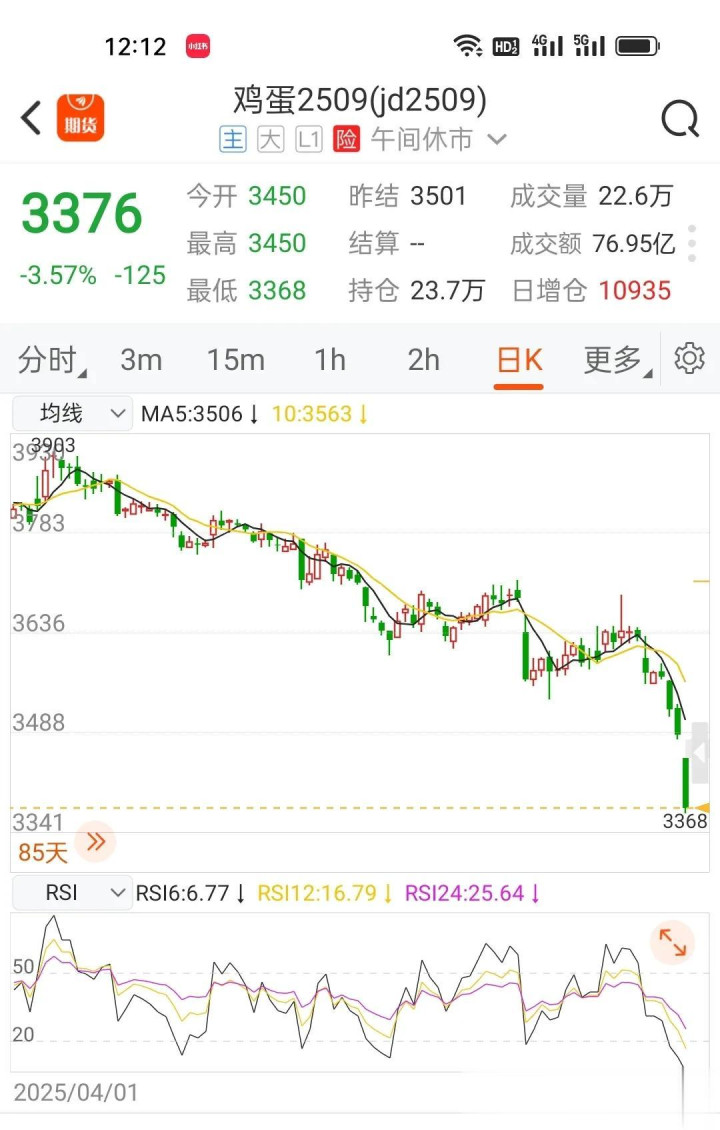Expand the chart to fullscreen
This screenshot has width=720, height=1130.
(672, 942)
